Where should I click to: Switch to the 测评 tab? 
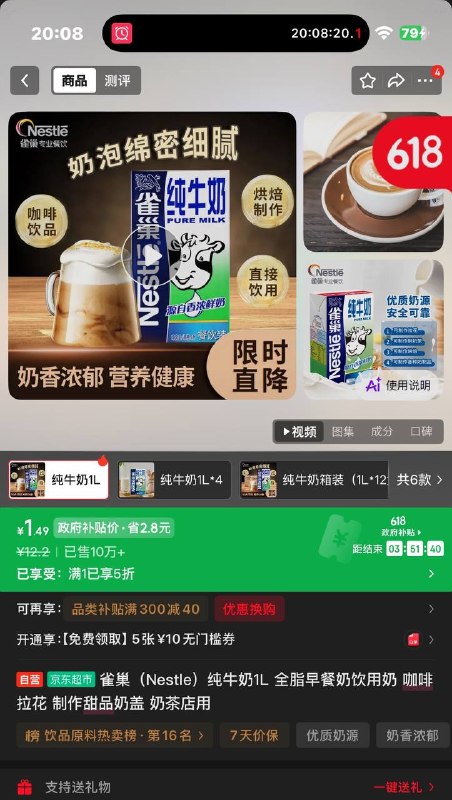tap(117, 81)
